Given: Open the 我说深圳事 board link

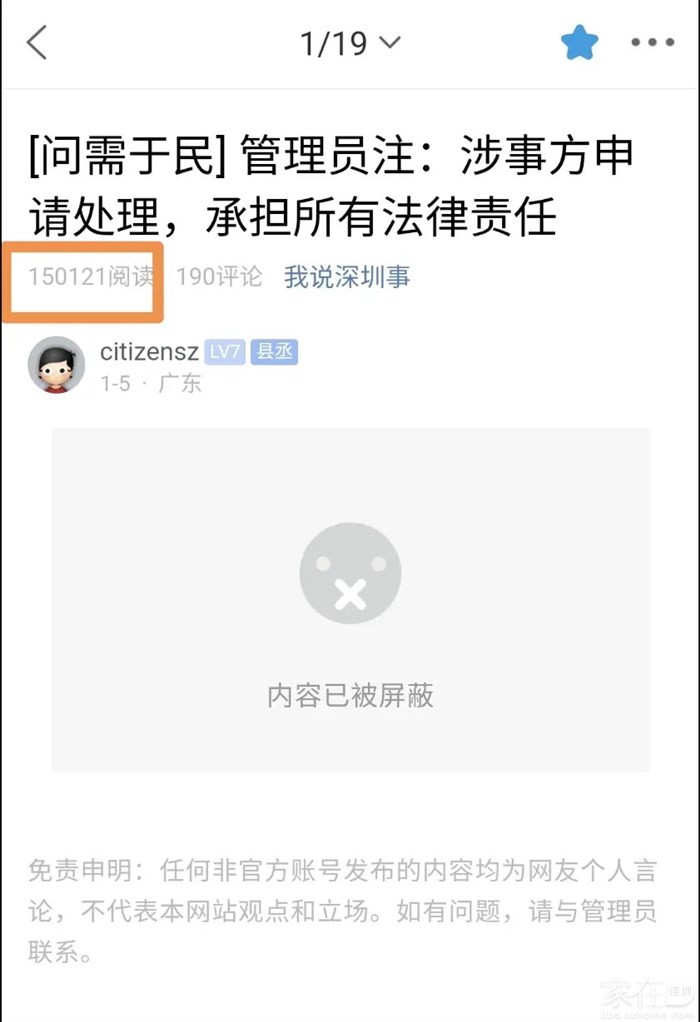Looking at the screenshot, I should tap(347, 276).
